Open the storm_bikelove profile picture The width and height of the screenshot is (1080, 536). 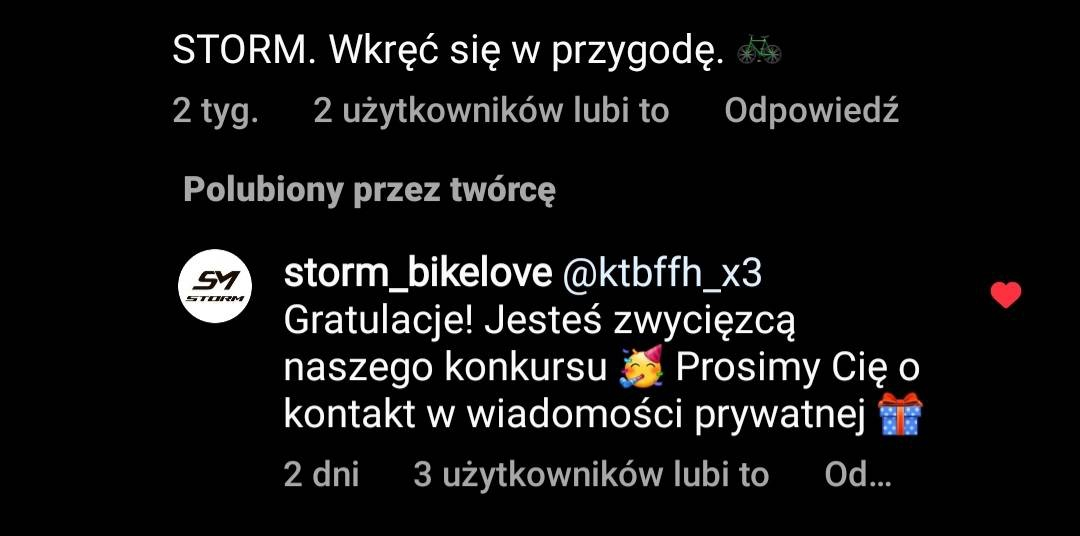(x=215, y=286)
